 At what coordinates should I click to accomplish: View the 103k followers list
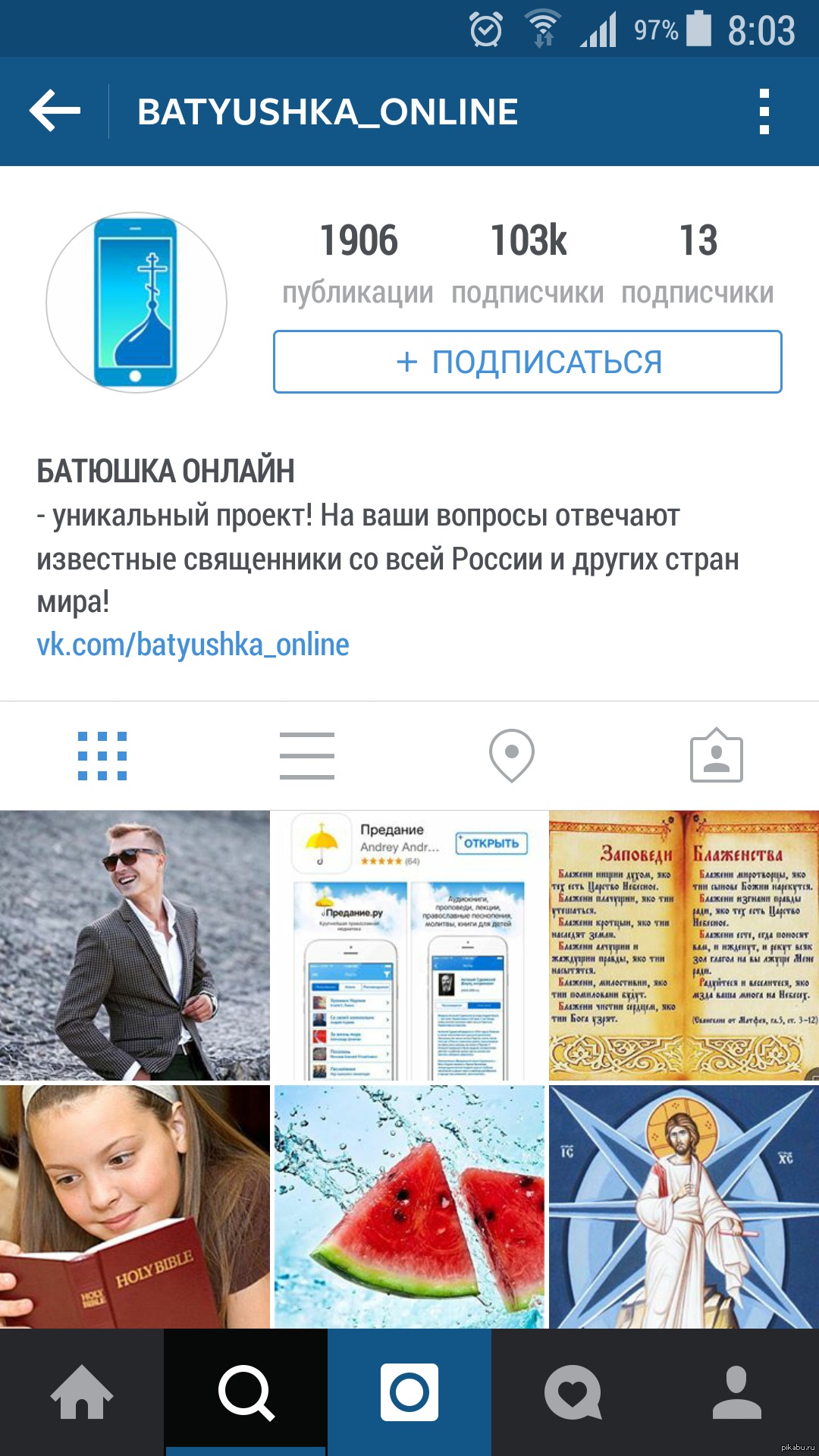click(x=528, y=262)
